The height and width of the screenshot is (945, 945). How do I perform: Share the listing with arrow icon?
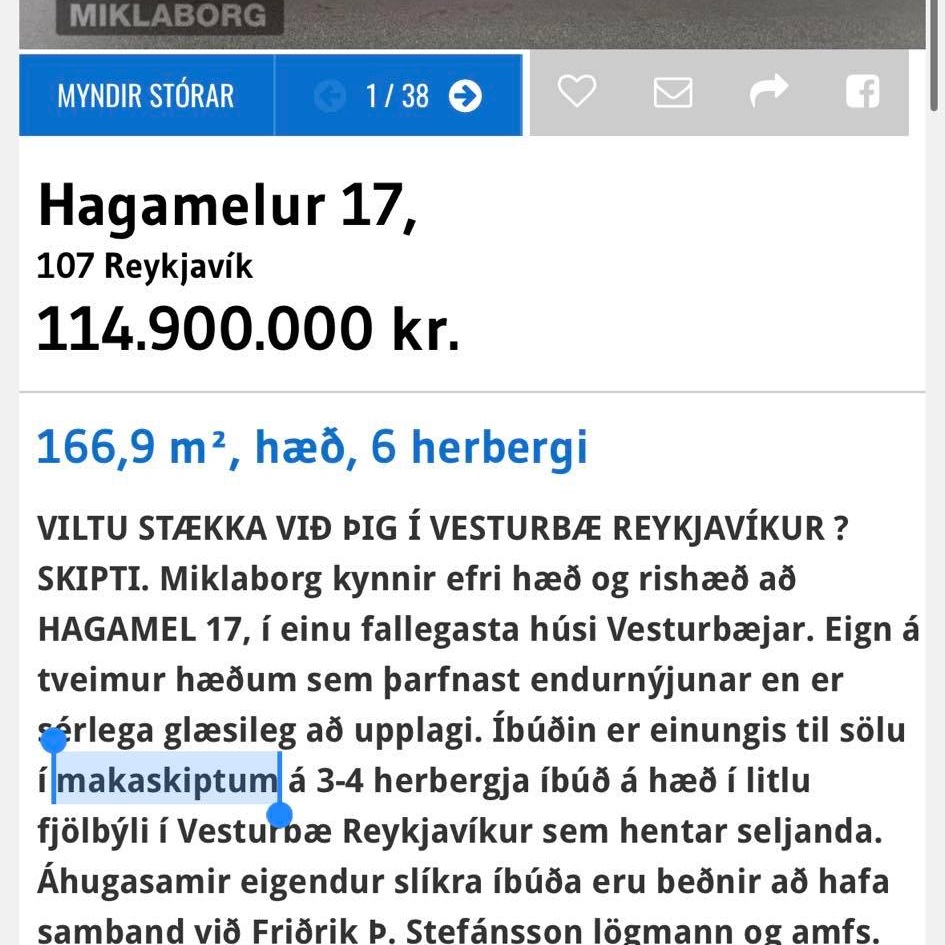point(768,90)
